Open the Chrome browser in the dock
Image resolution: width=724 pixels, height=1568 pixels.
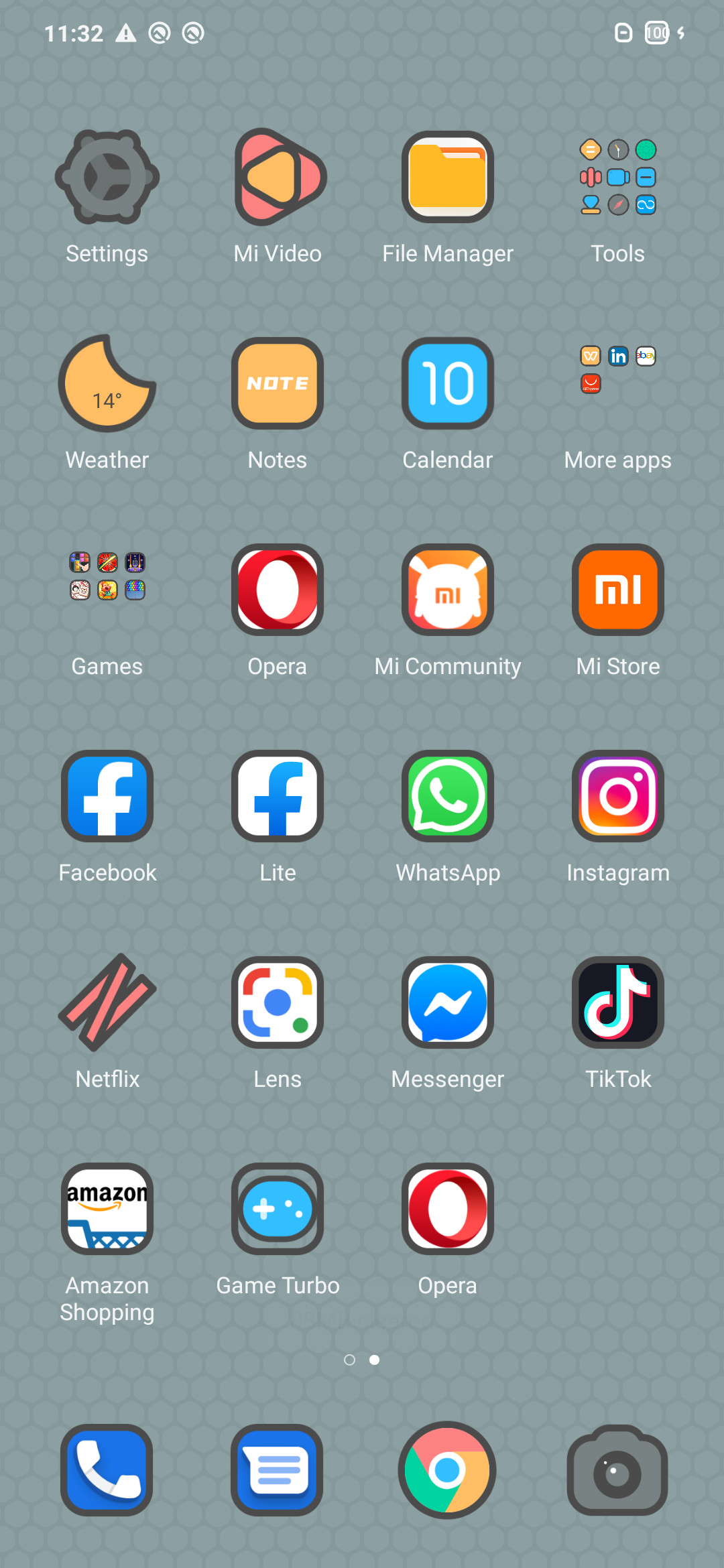(447, 1470)
